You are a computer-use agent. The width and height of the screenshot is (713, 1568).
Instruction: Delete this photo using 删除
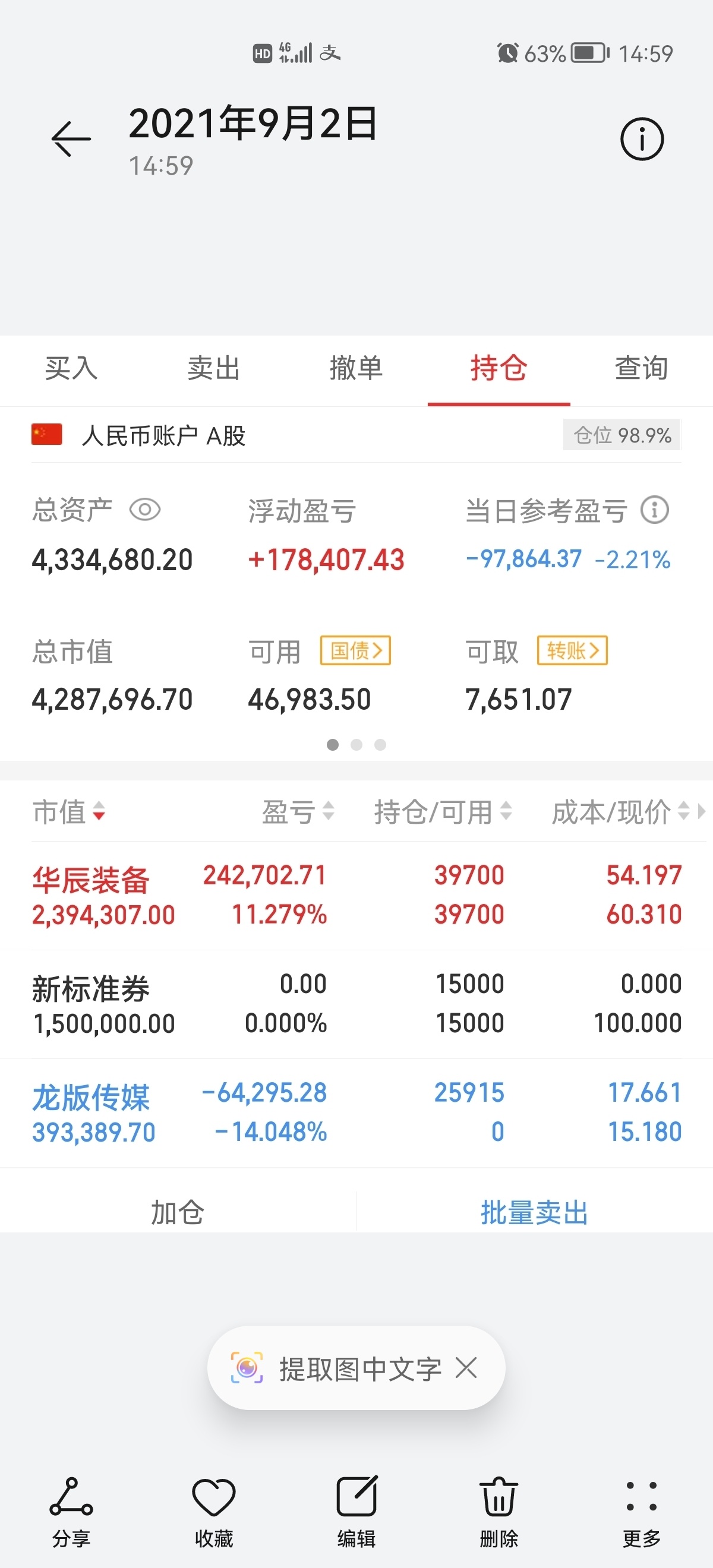pos(499,1512)
